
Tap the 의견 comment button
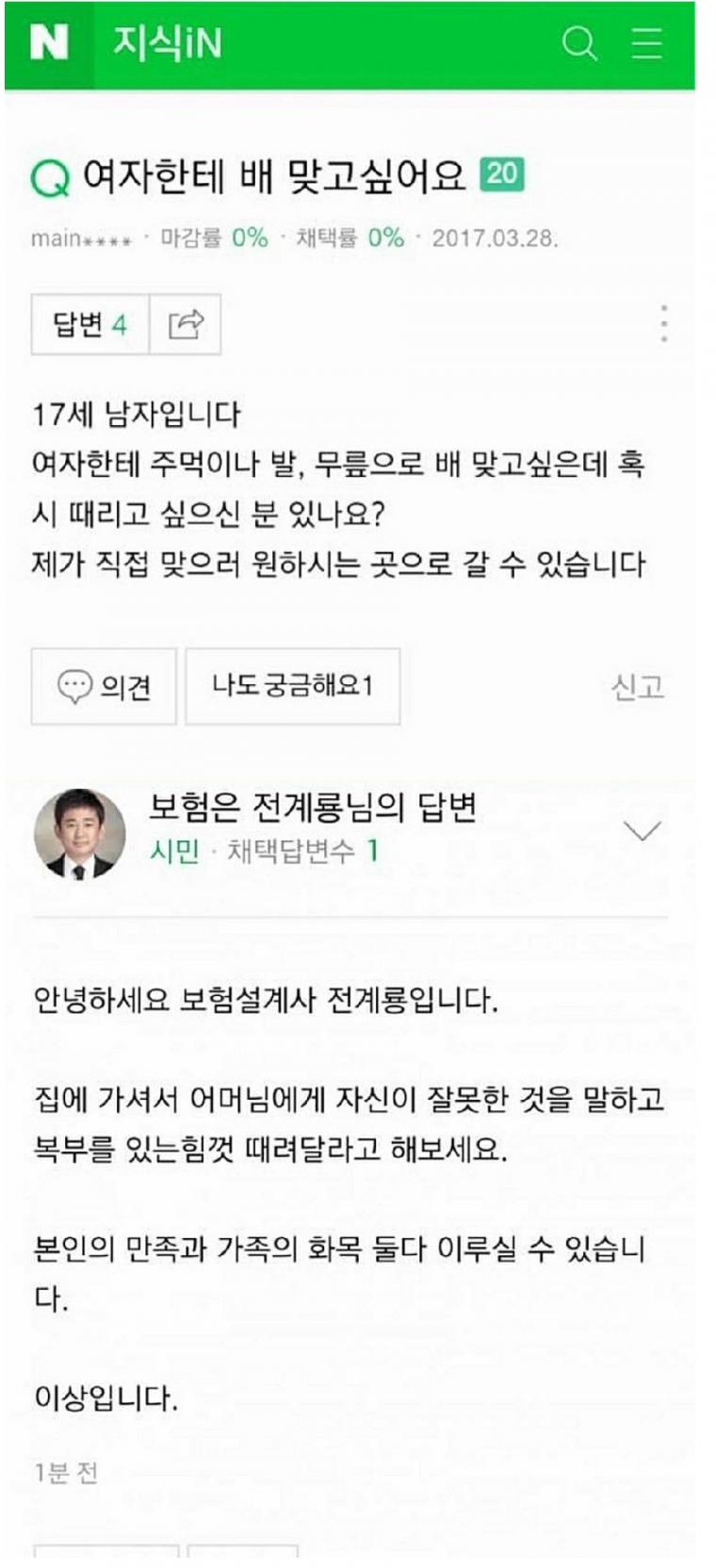(104, 686)
